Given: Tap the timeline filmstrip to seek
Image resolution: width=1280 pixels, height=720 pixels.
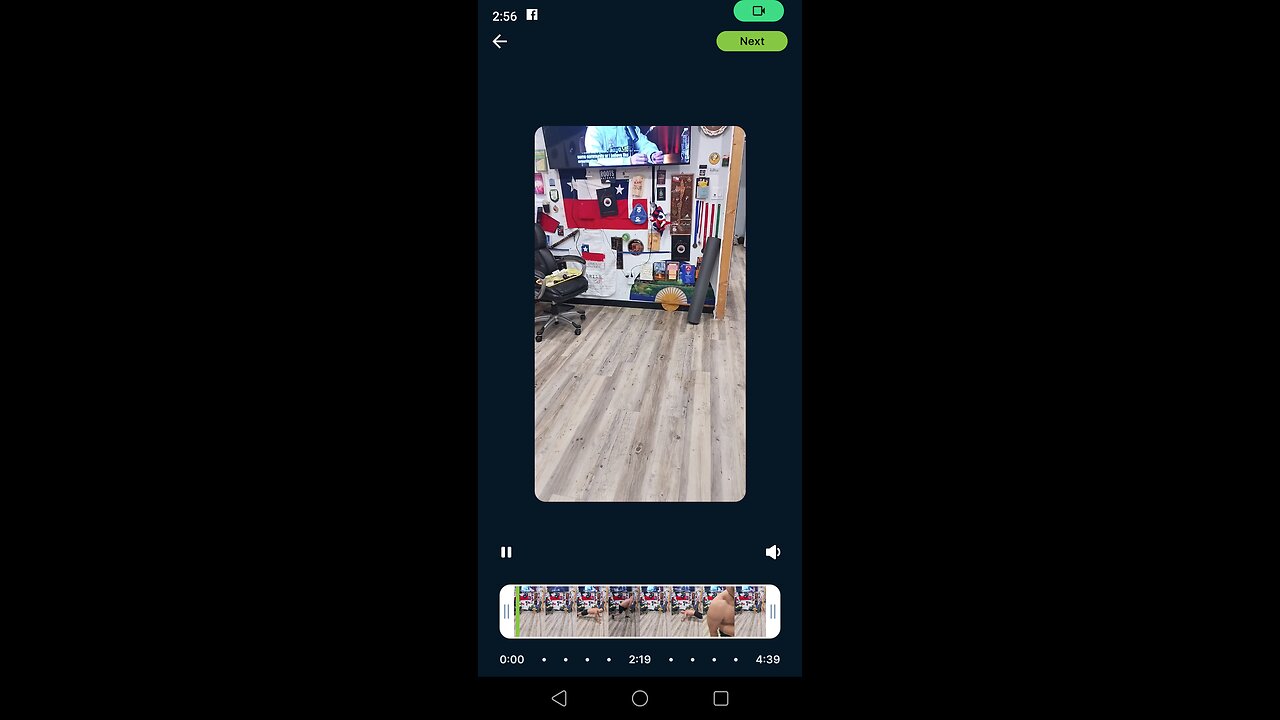Looking at the screenshot, I should (640, 611).
